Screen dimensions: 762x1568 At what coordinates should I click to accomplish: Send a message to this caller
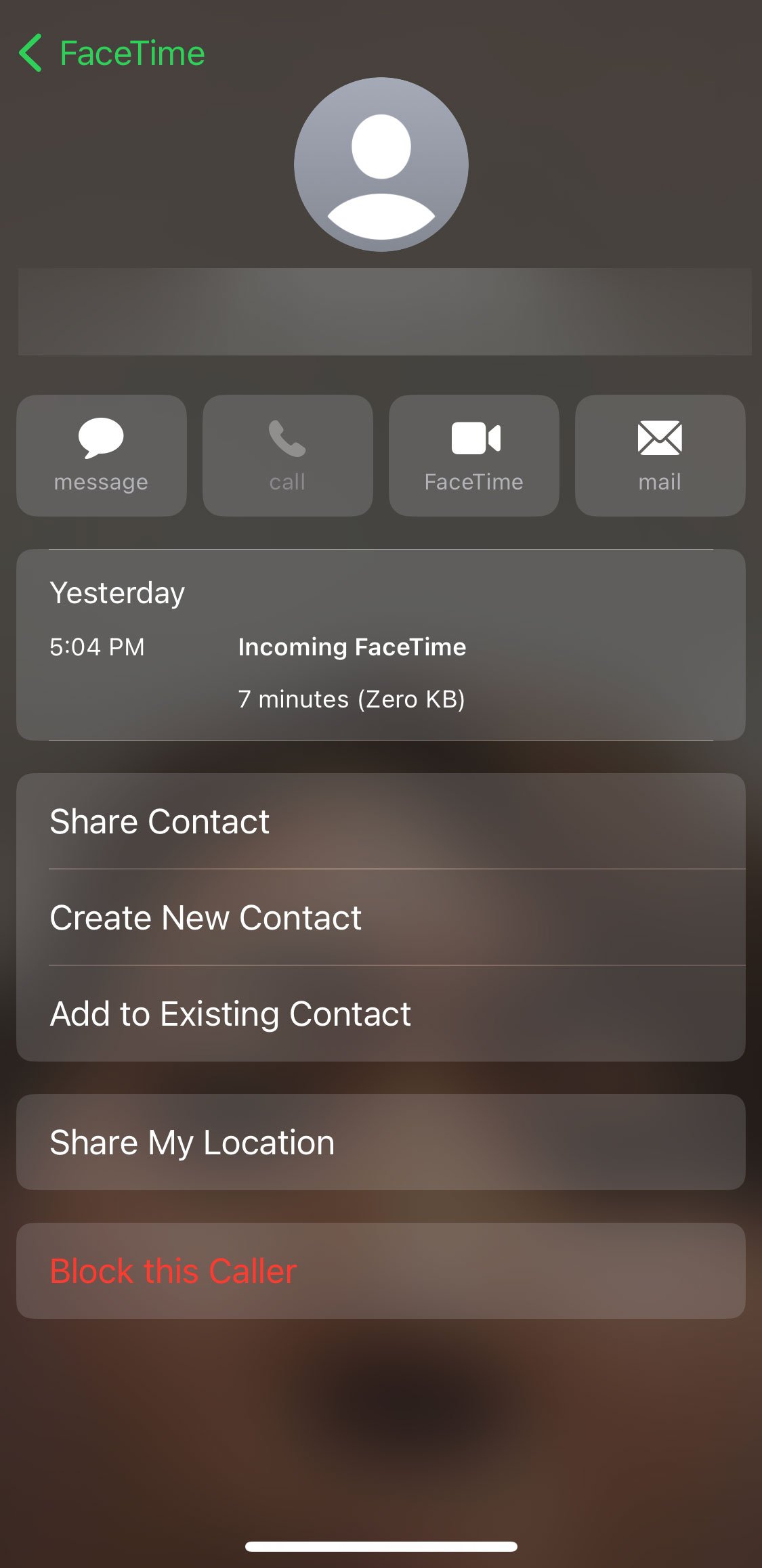tap(101, 455)
